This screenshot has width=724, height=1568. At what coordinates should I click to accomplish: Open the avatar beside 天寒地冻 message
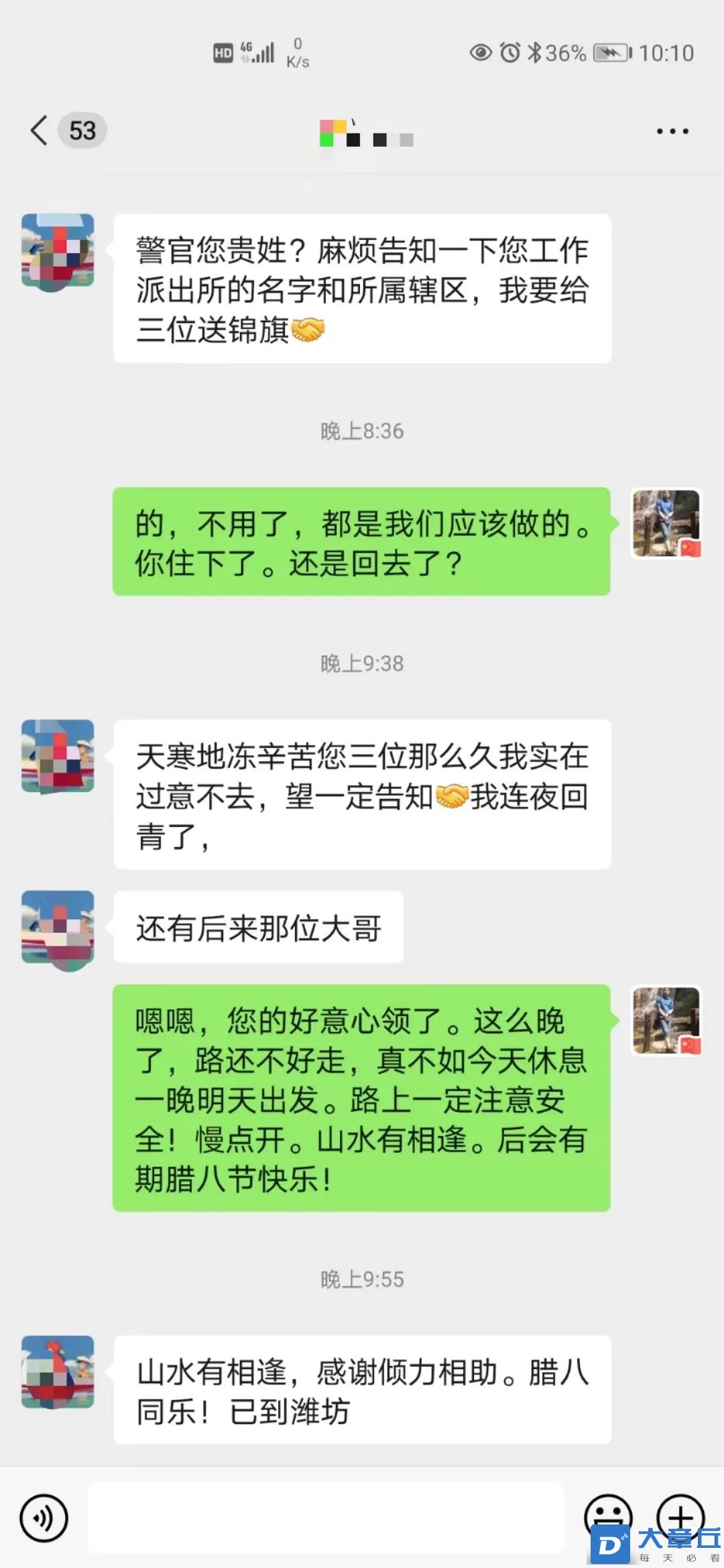(x=58, y=757)
